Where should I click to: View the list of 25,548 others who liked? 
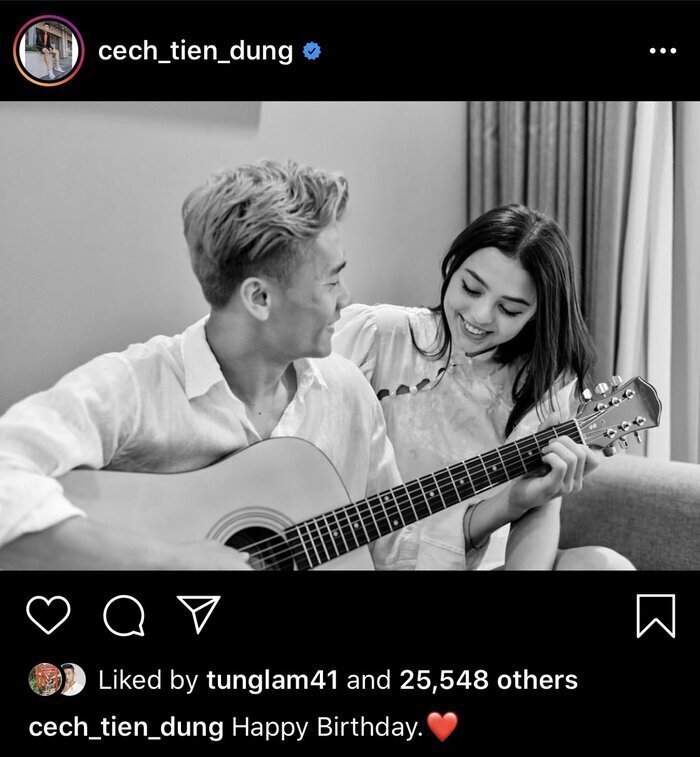click(488, 681)
